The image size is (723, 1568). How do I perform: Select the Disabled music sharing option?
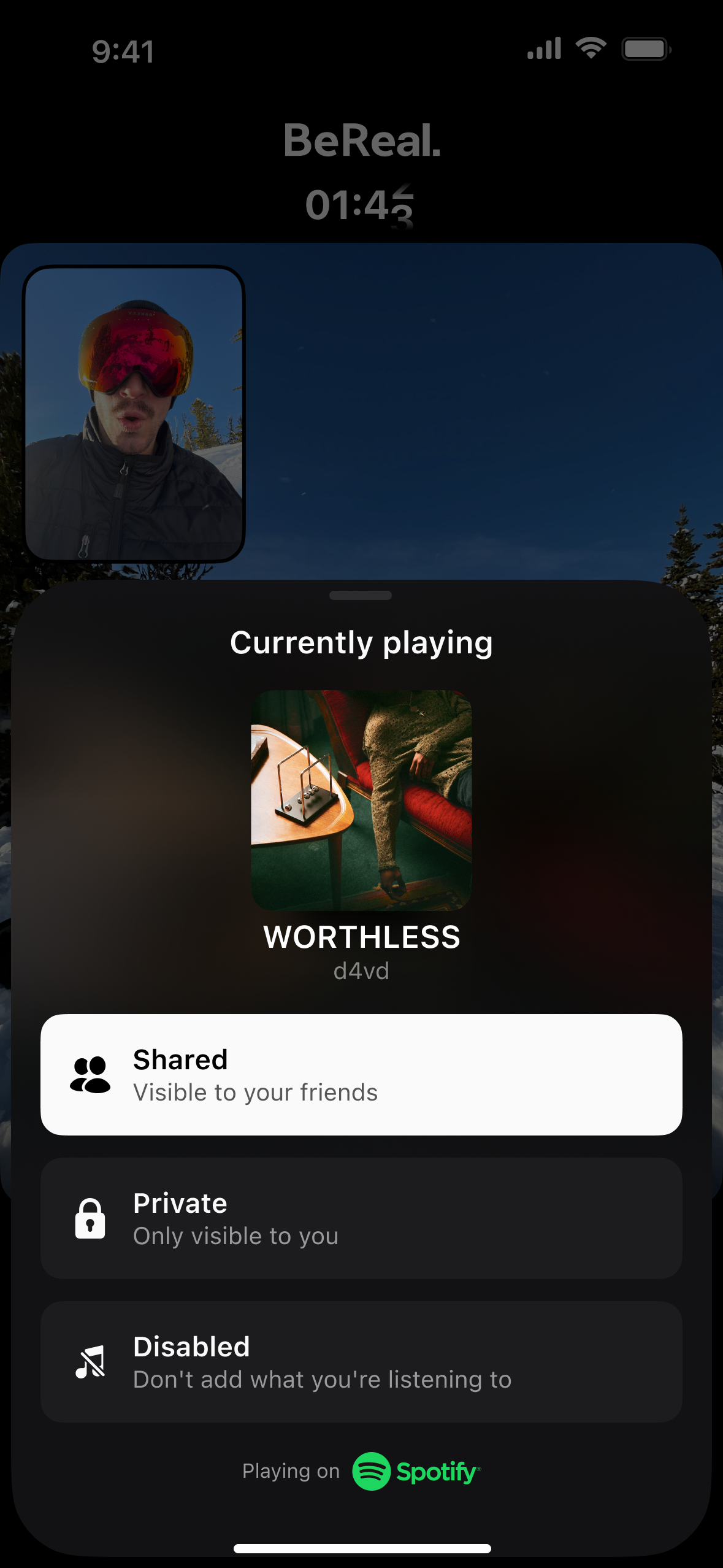361,1363
